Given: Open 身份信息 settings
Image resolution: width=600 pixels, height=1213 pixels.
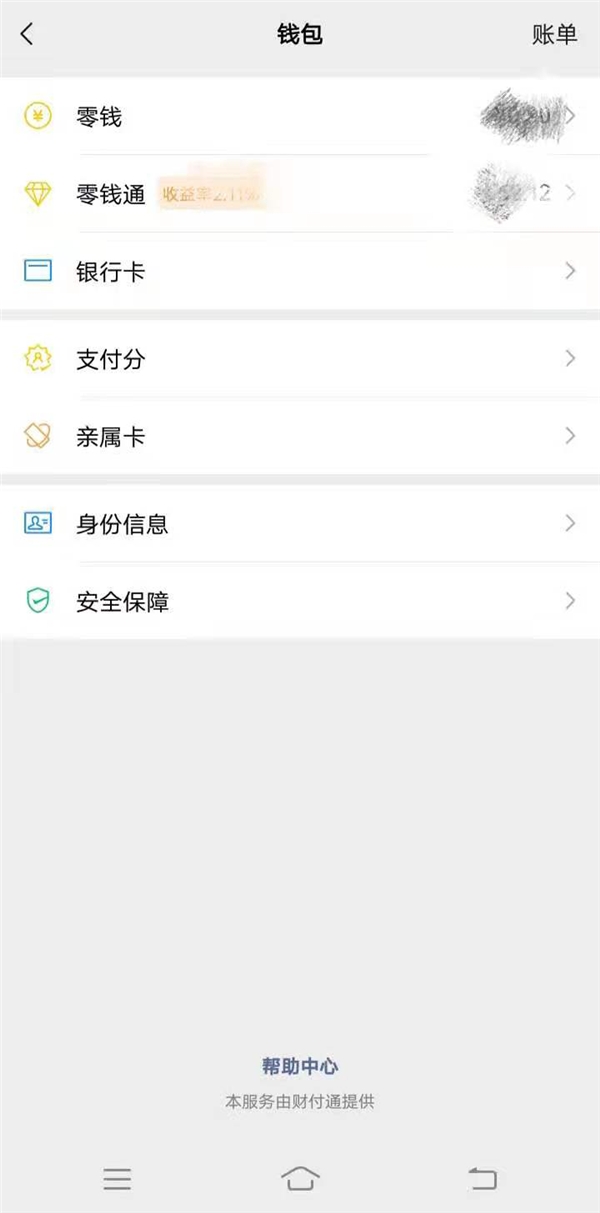Looking at the screenshot, I should (x=300, y=524).
